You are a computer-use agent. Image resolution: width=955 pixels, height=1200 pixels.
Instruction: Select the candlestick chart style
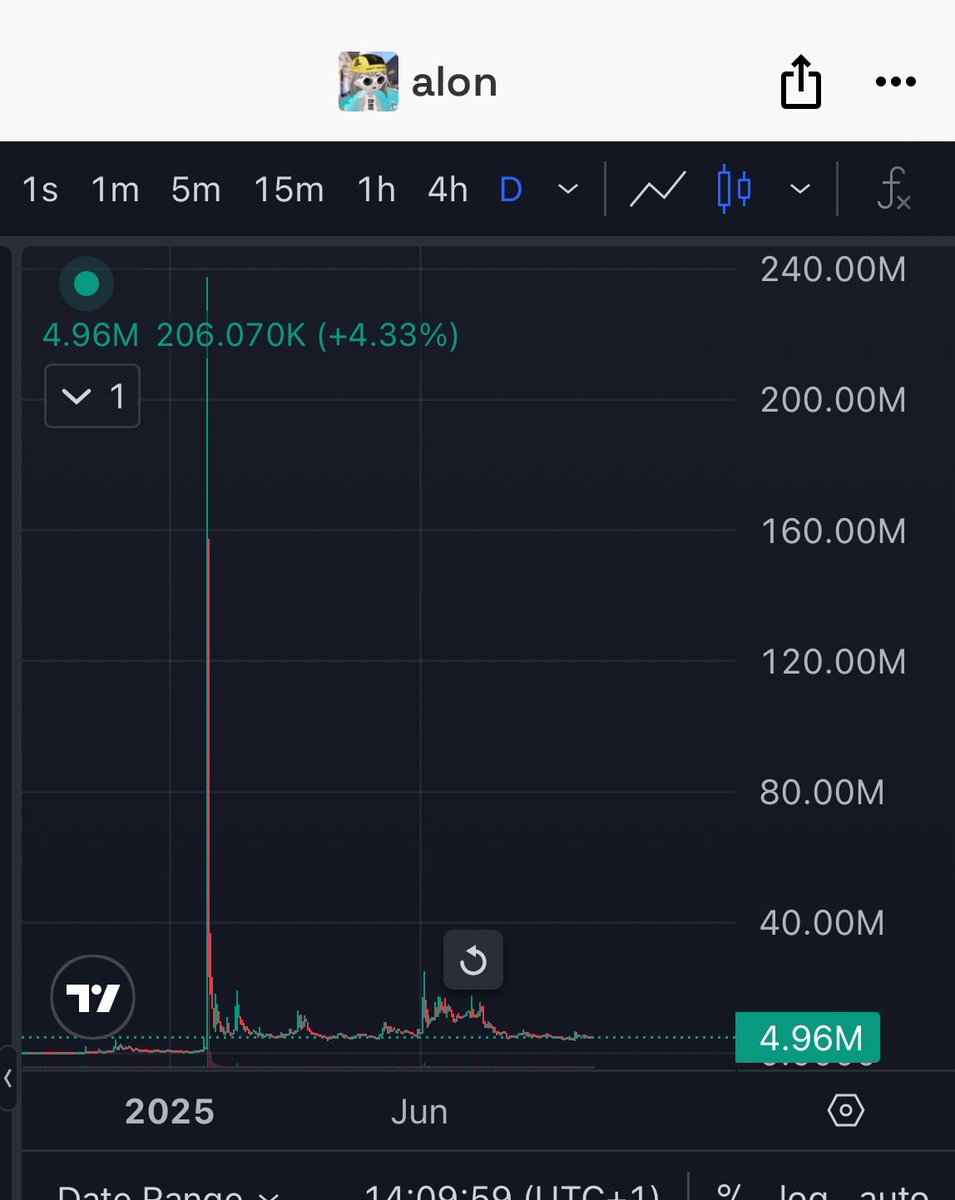pos(734,189)
